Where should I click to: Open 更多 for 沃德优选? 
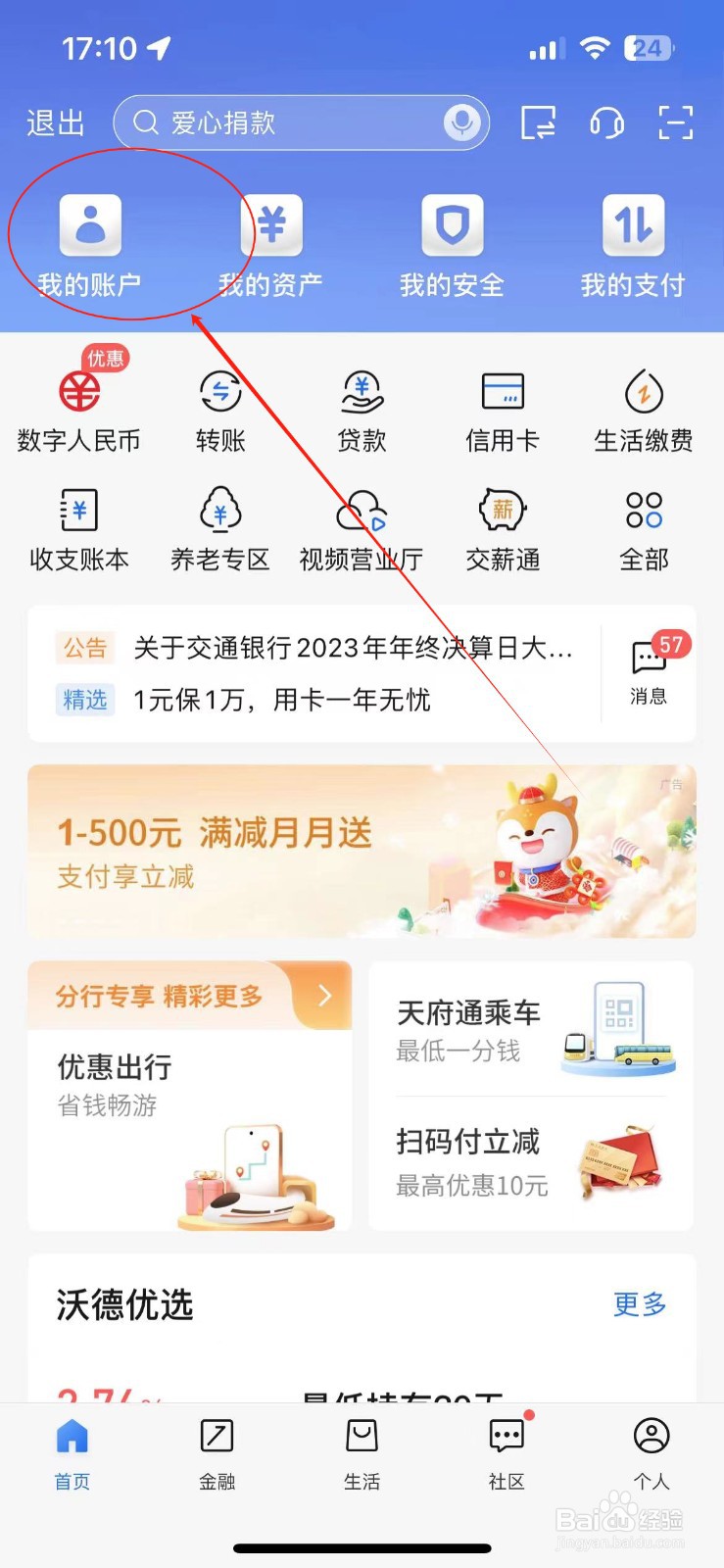click(x=639, y=1304)
